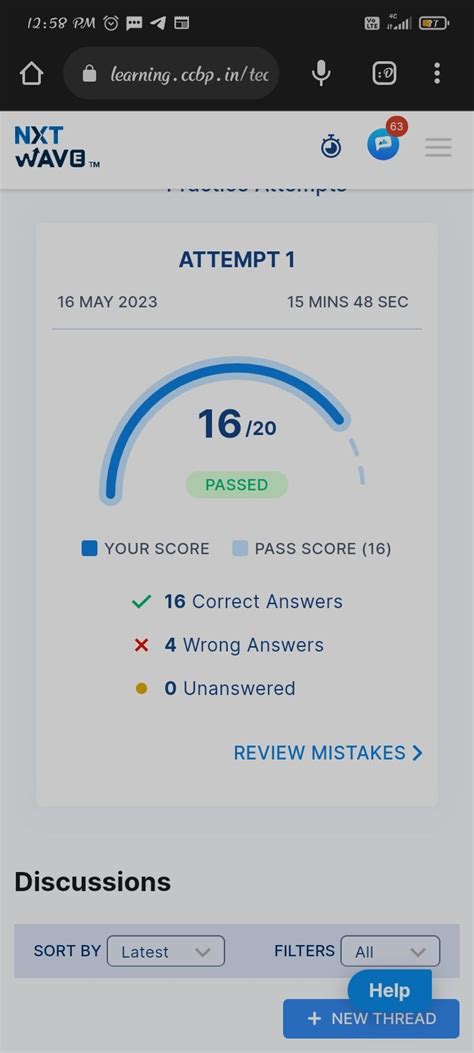Tap the learning.ccbp.in address bar
This screenshot has width=474, height=1053.
(x=171, y=74)
